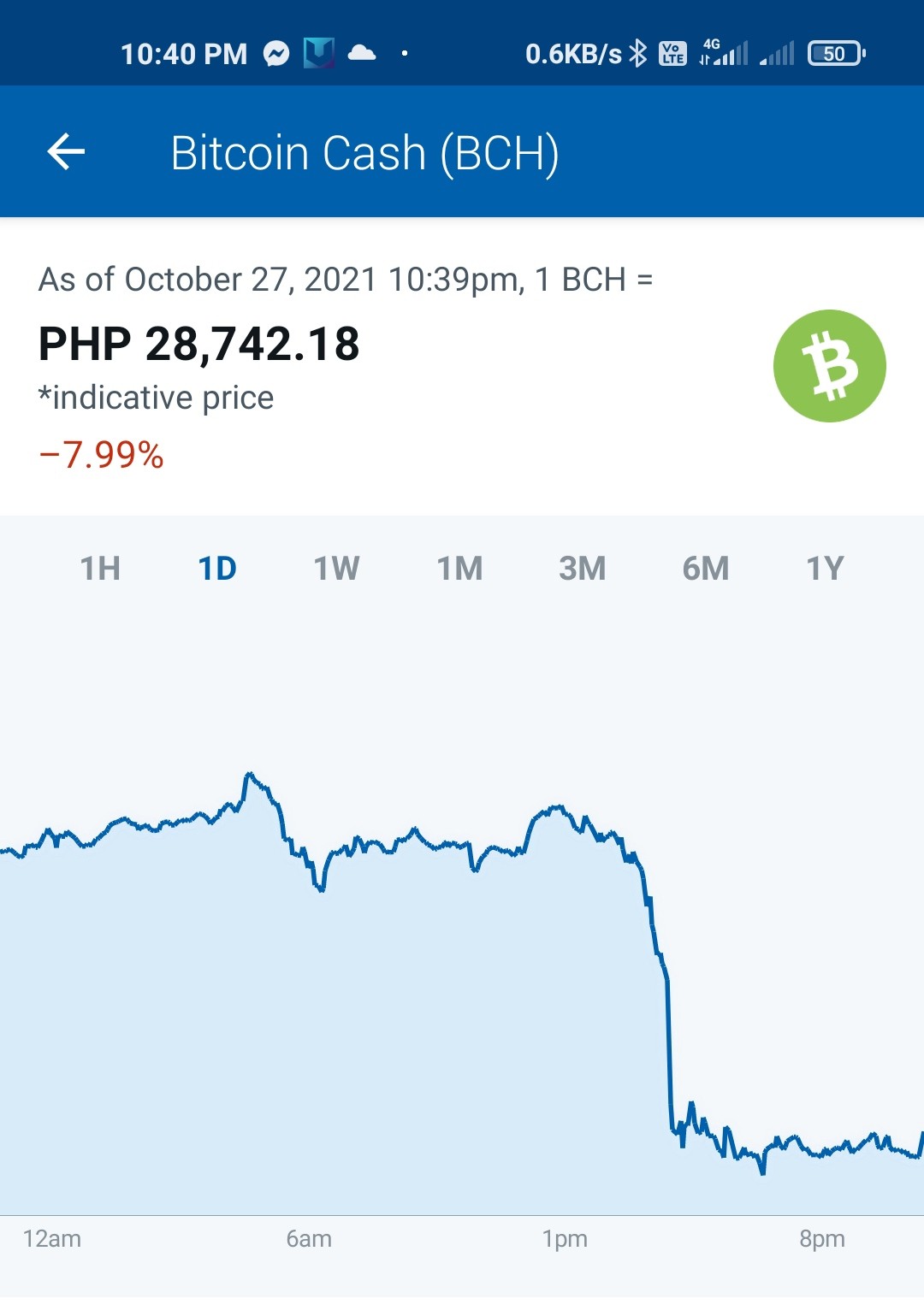
Task: View the 3M price history
Action: coord(583,569)
